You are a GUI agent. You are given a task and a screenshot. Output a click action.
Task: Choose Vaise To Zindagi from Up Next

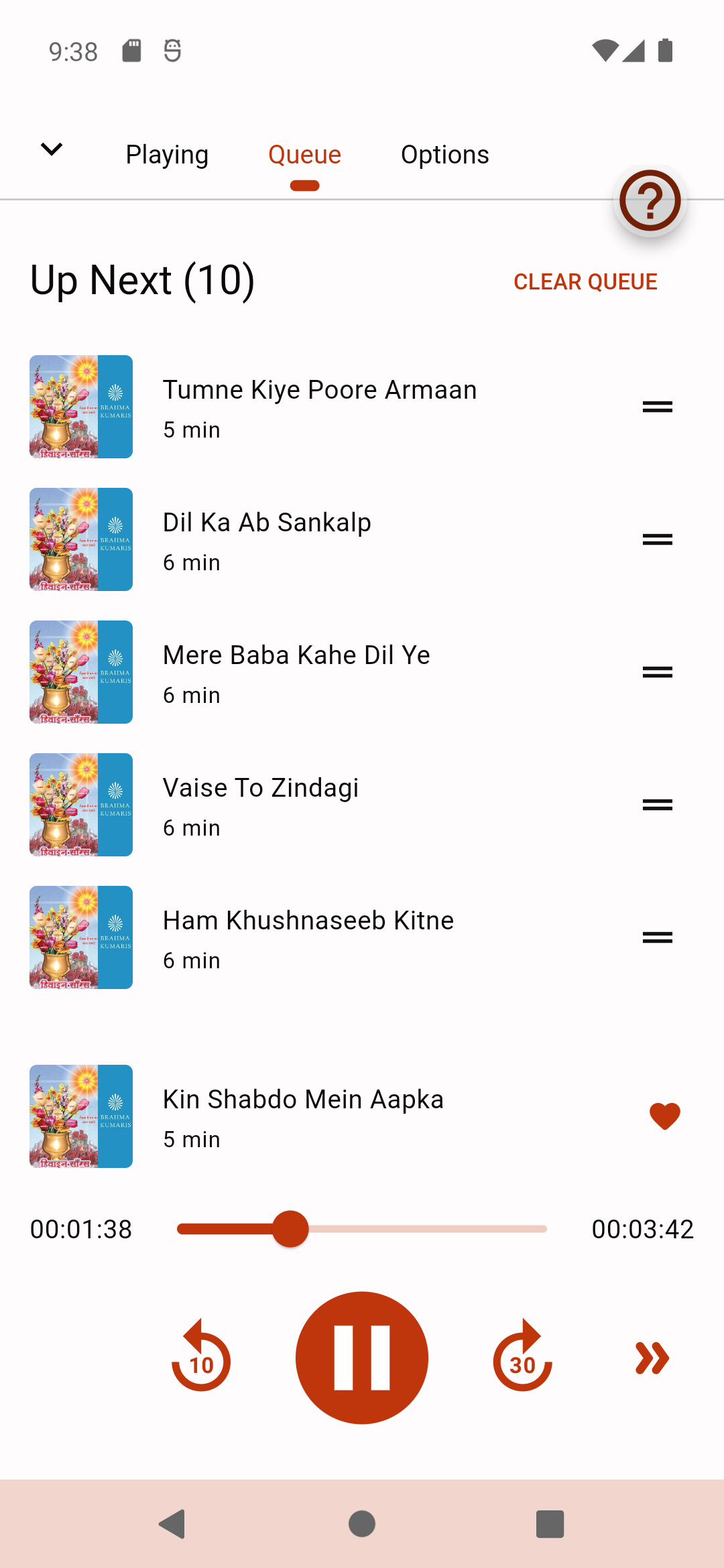coord(261,804)
